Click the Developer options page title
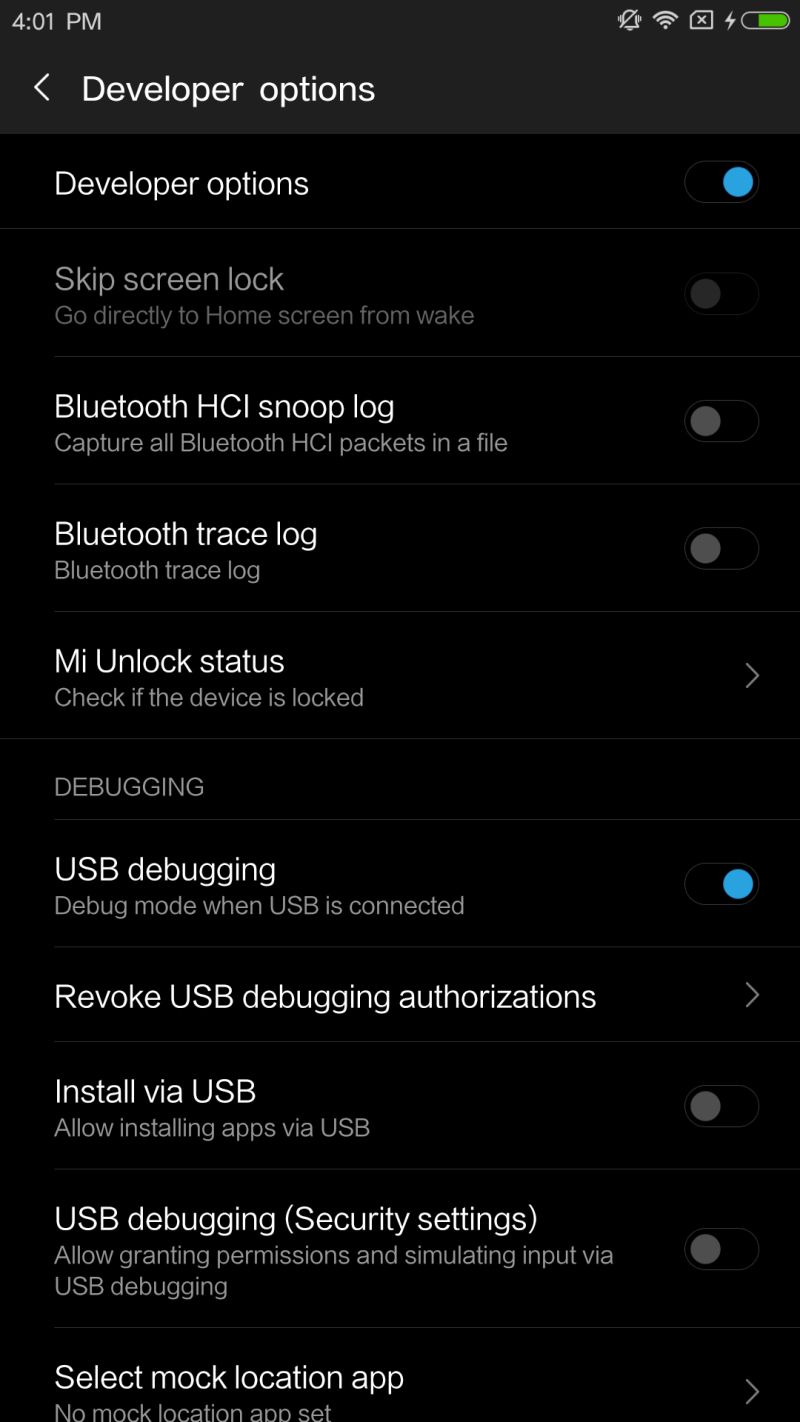800x1422 pixels. (x=228, y=88)
